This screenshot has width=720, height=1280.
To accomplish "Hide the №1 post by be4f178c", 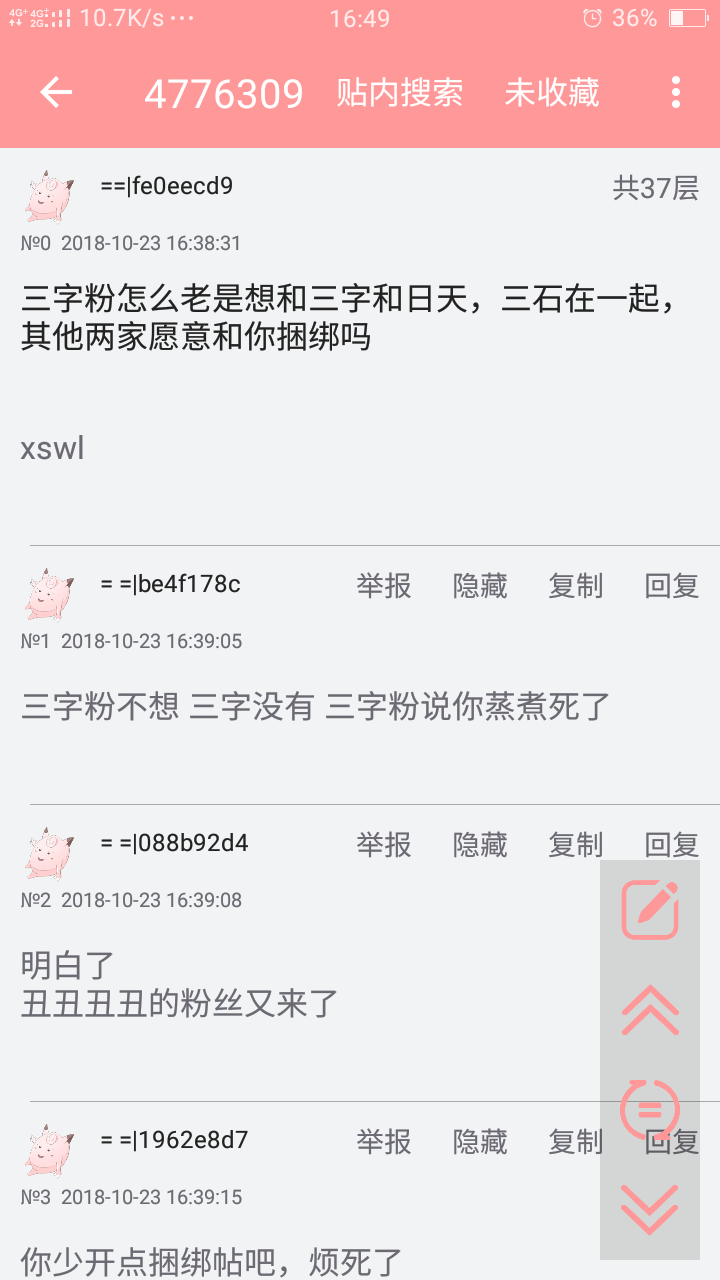I will tap(480, 585).
